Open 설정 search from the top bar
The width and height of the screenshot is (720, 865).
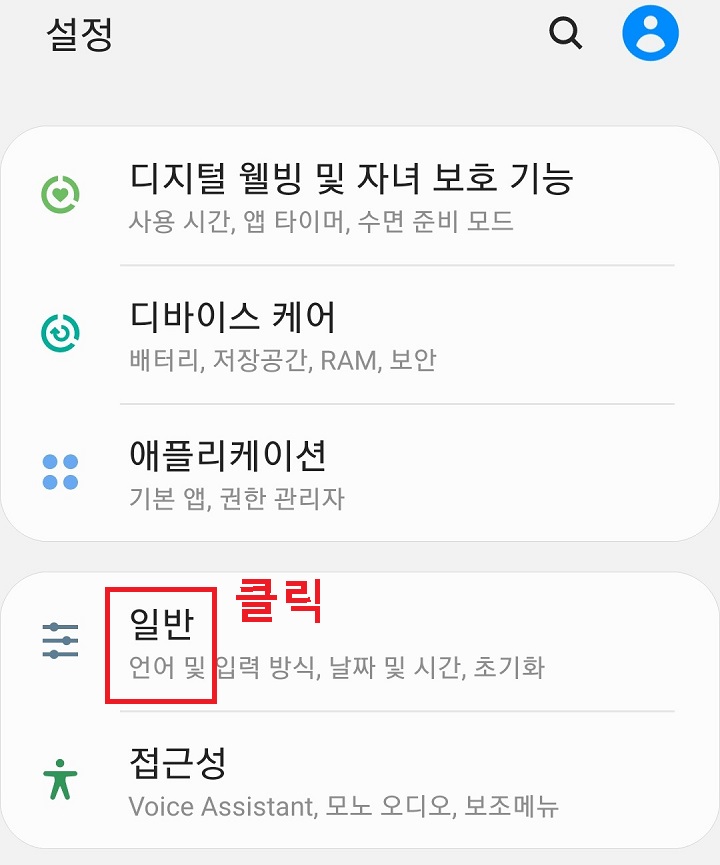click(x=563, y=33)
